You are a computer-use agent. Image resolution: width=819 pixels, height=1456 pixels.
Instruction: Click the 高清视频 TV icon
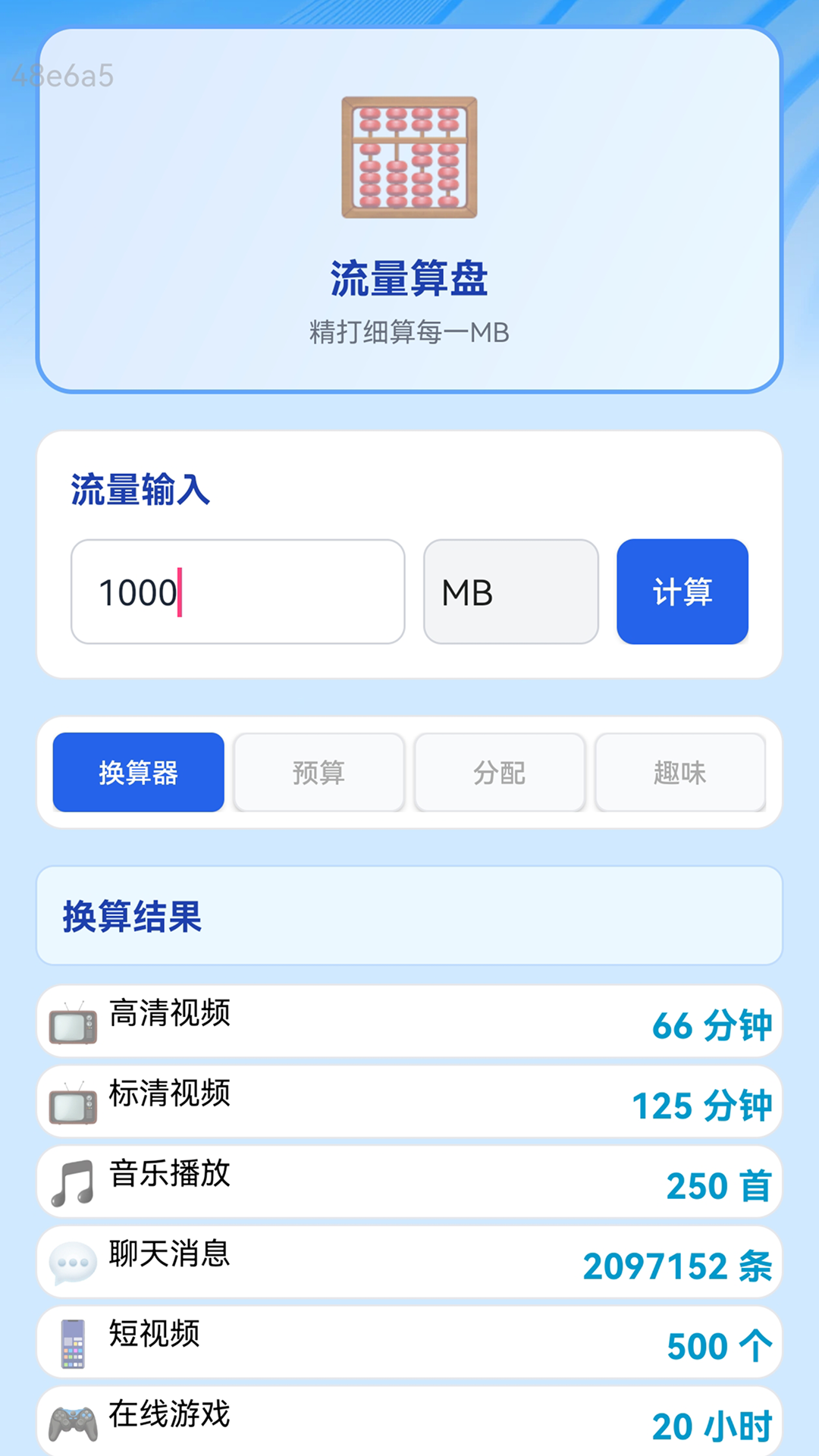point(74,1021)
